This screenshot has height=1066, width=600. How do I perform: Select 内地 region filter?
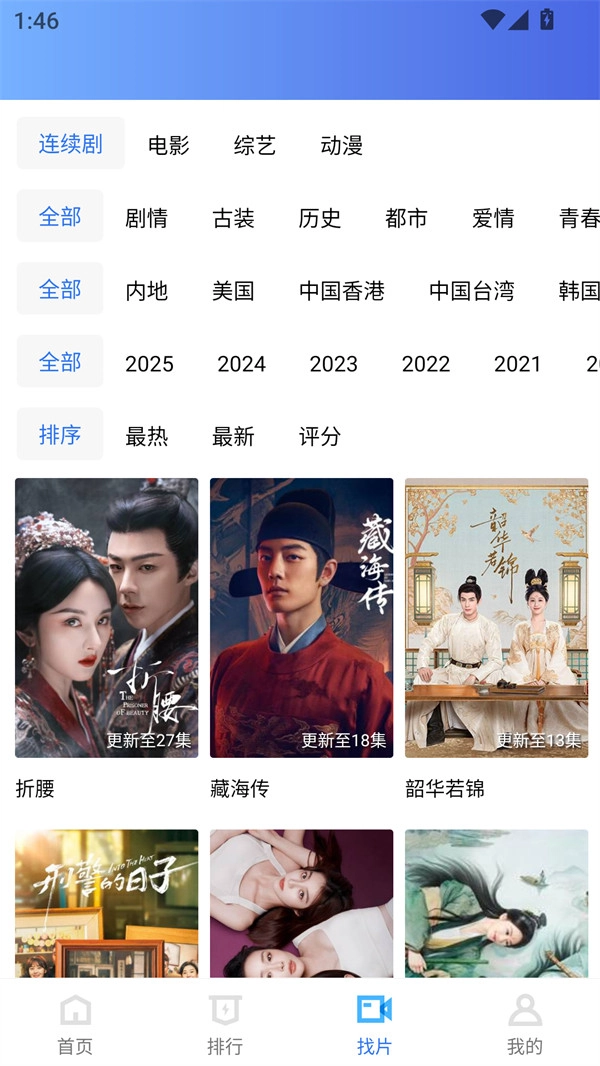[147, 291]
